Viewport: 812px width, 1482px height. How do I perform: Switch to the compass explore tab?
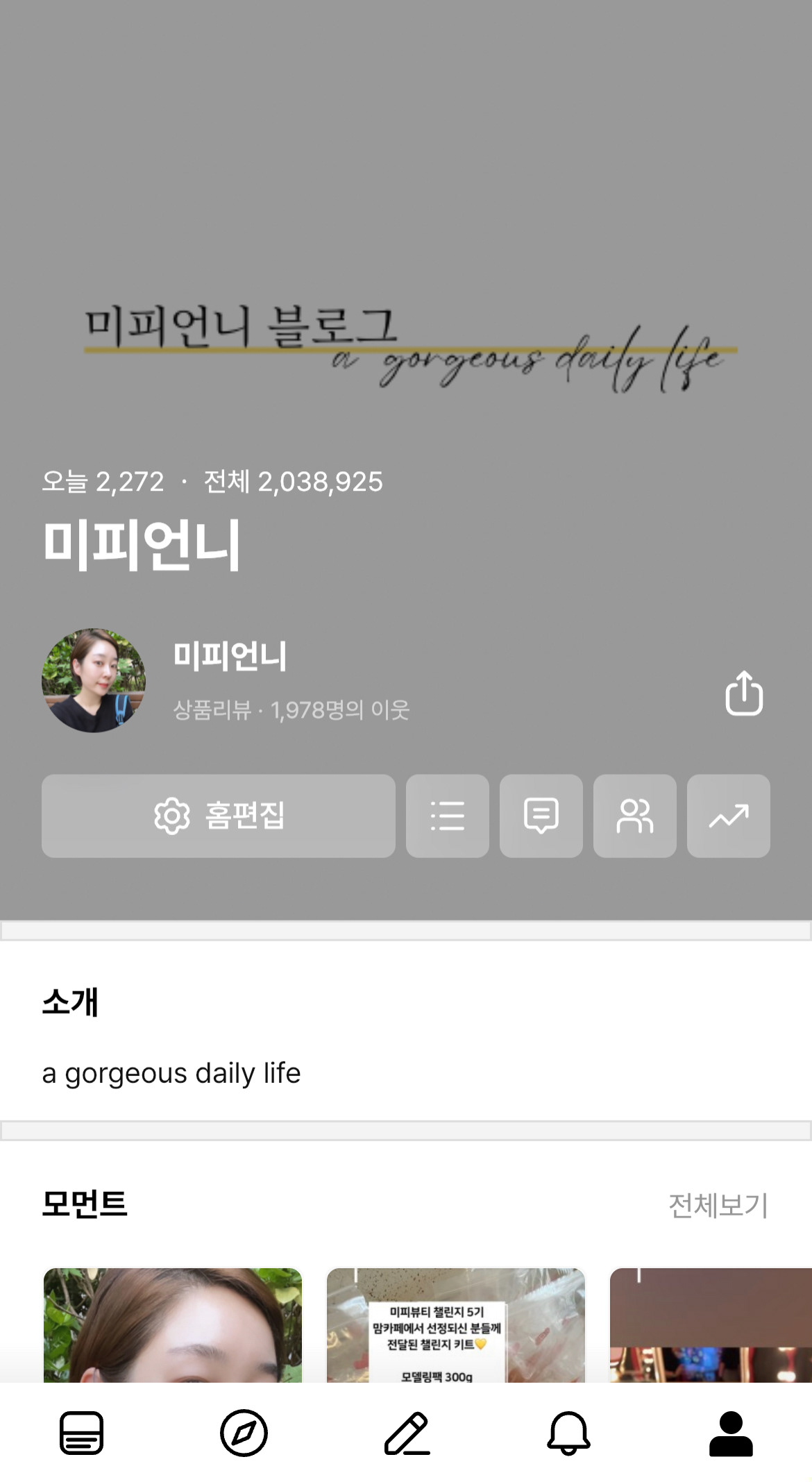point(244,1433)
